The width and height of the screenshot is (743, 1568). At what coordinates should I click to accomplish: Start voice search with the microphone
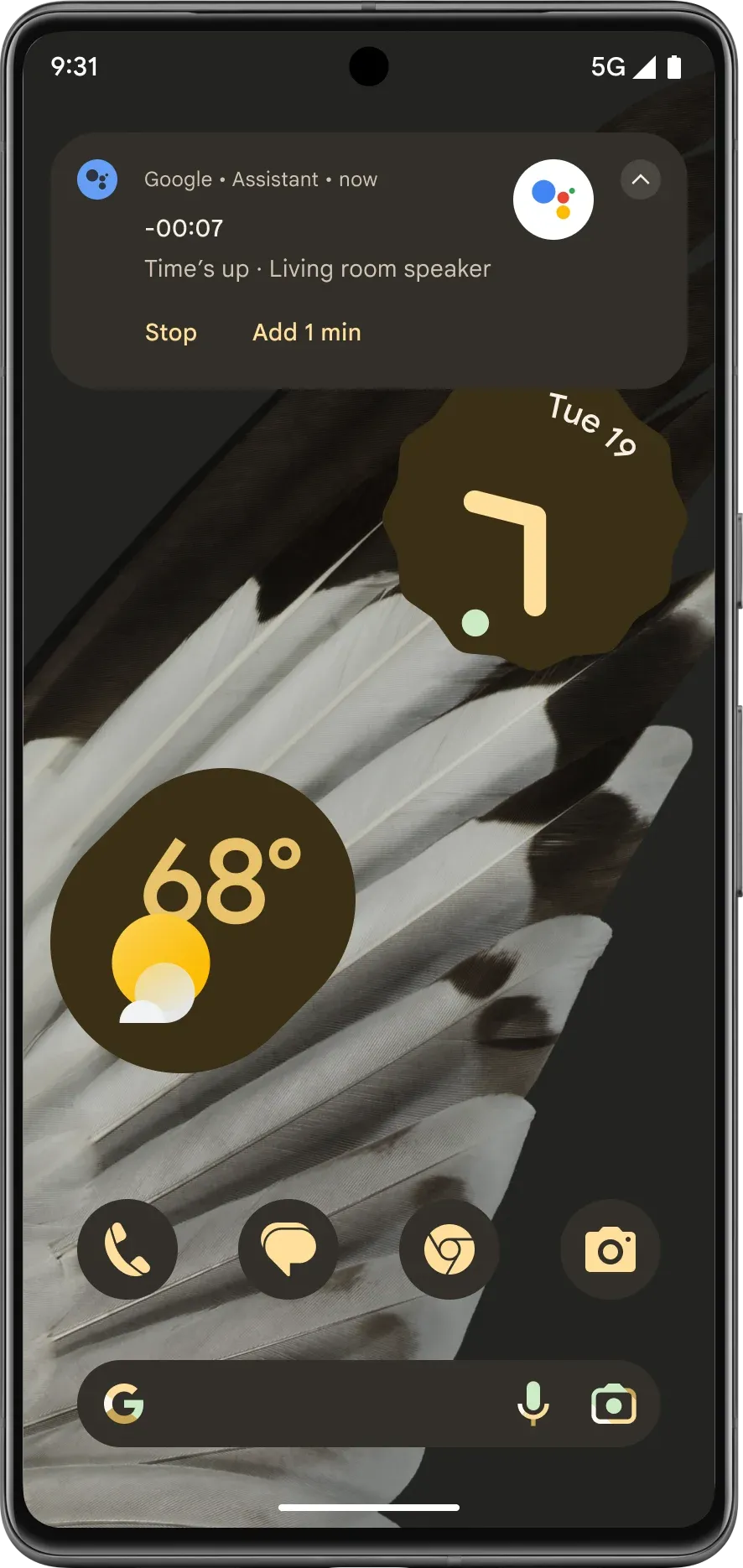(533, 1404)
